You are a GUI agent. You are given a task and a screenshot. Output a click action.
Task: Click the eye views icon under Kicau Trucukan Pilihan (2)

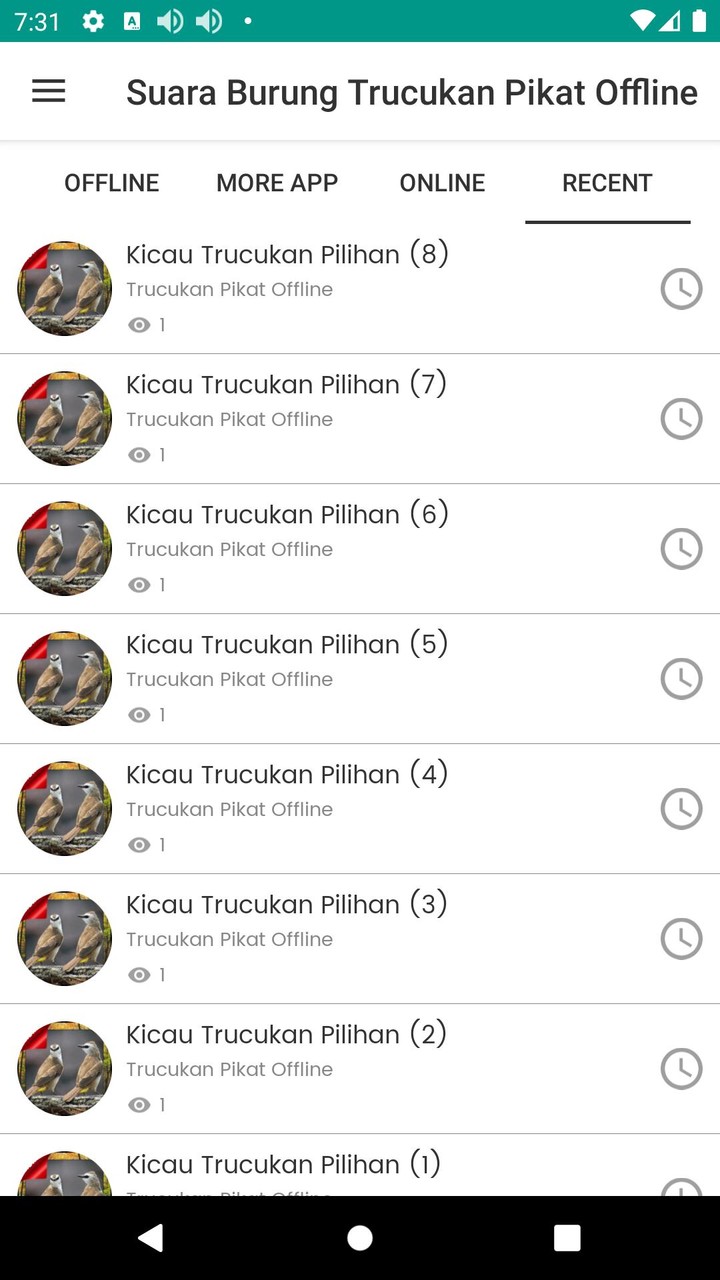pyautogui.click(x=141, y=1104)
